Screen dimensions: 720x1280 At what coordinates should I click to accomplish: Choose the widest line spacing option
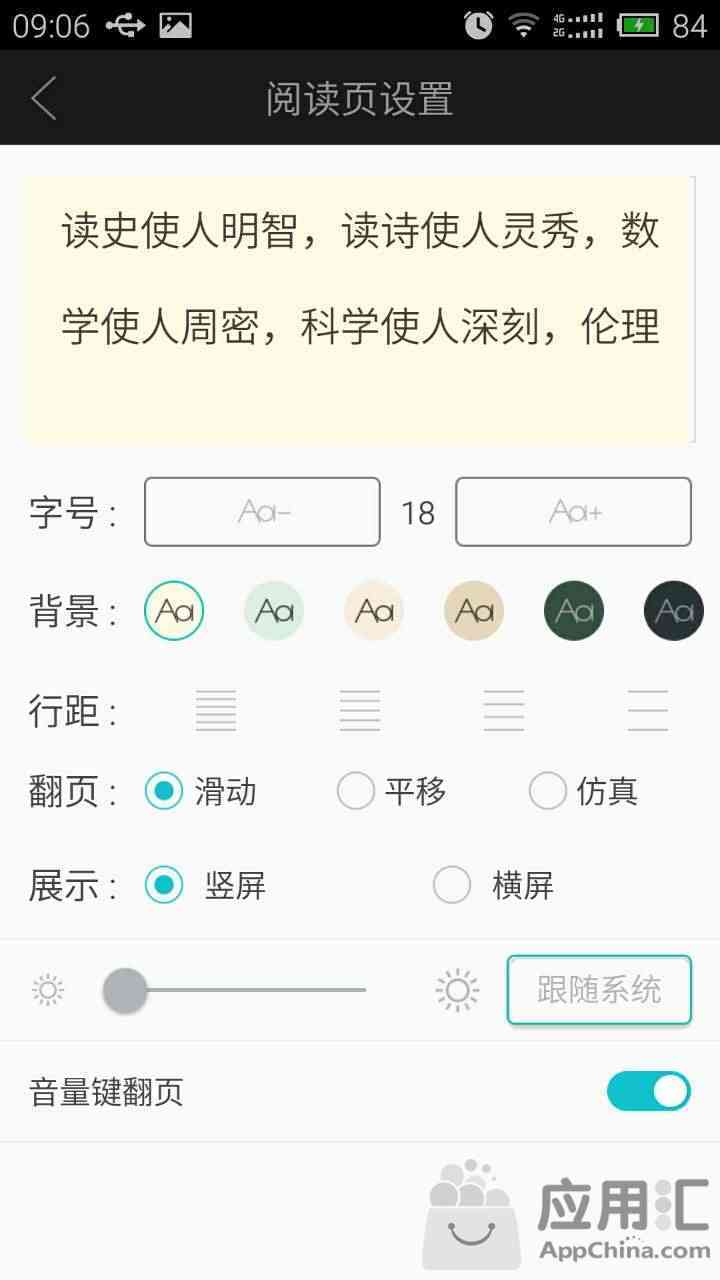[x=648, y=711]
